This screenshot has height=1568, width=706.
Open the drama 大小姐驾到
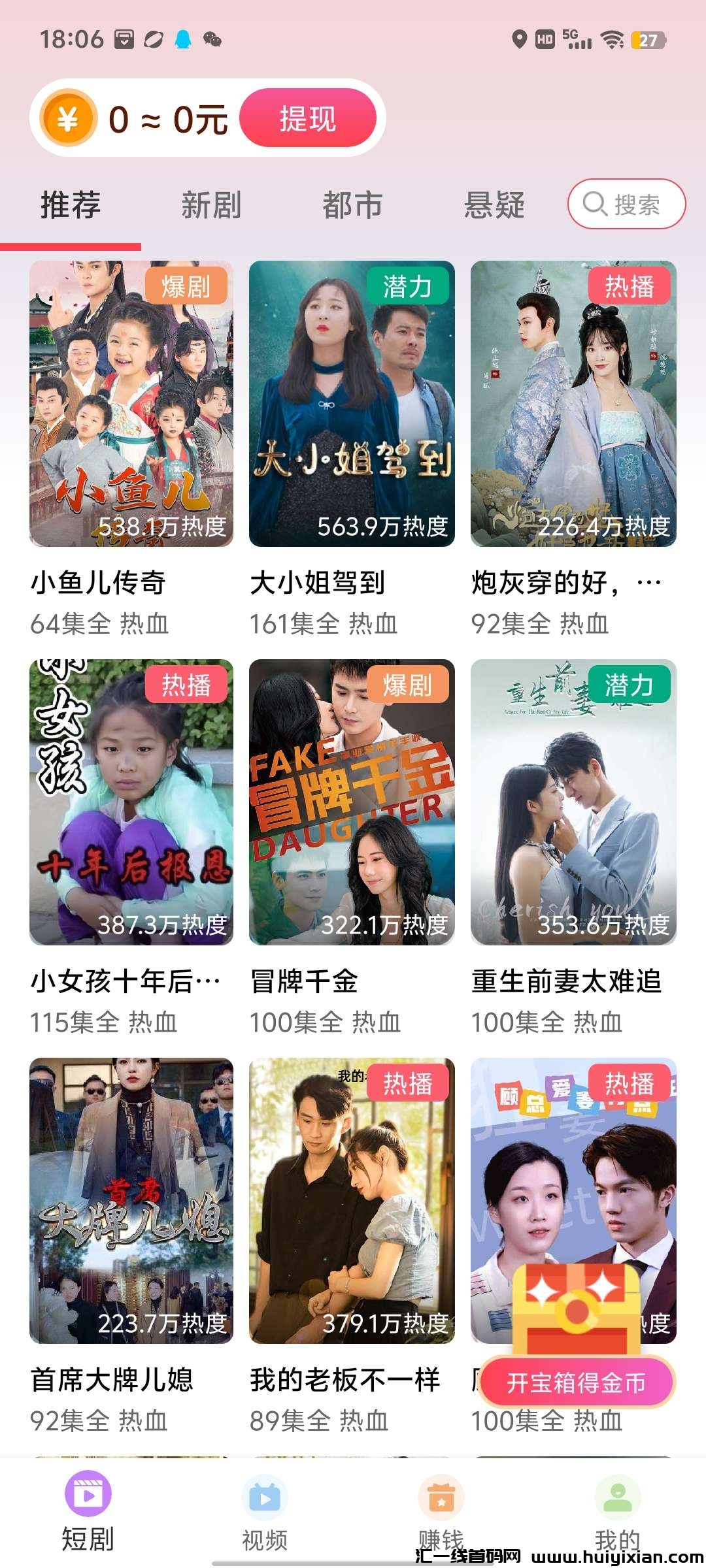click(352, 404)
